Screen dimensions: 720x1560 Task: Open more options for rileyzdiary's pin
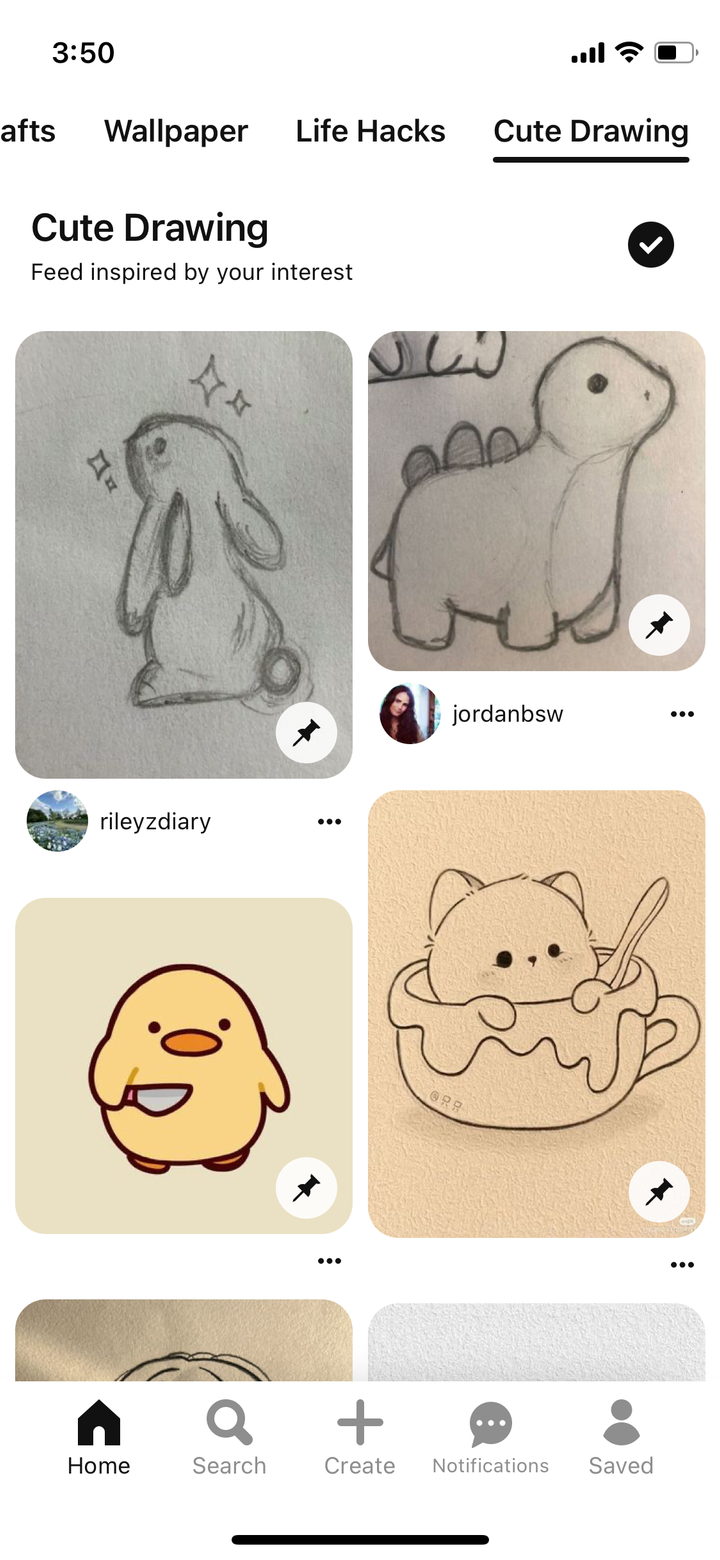(329, 821)
